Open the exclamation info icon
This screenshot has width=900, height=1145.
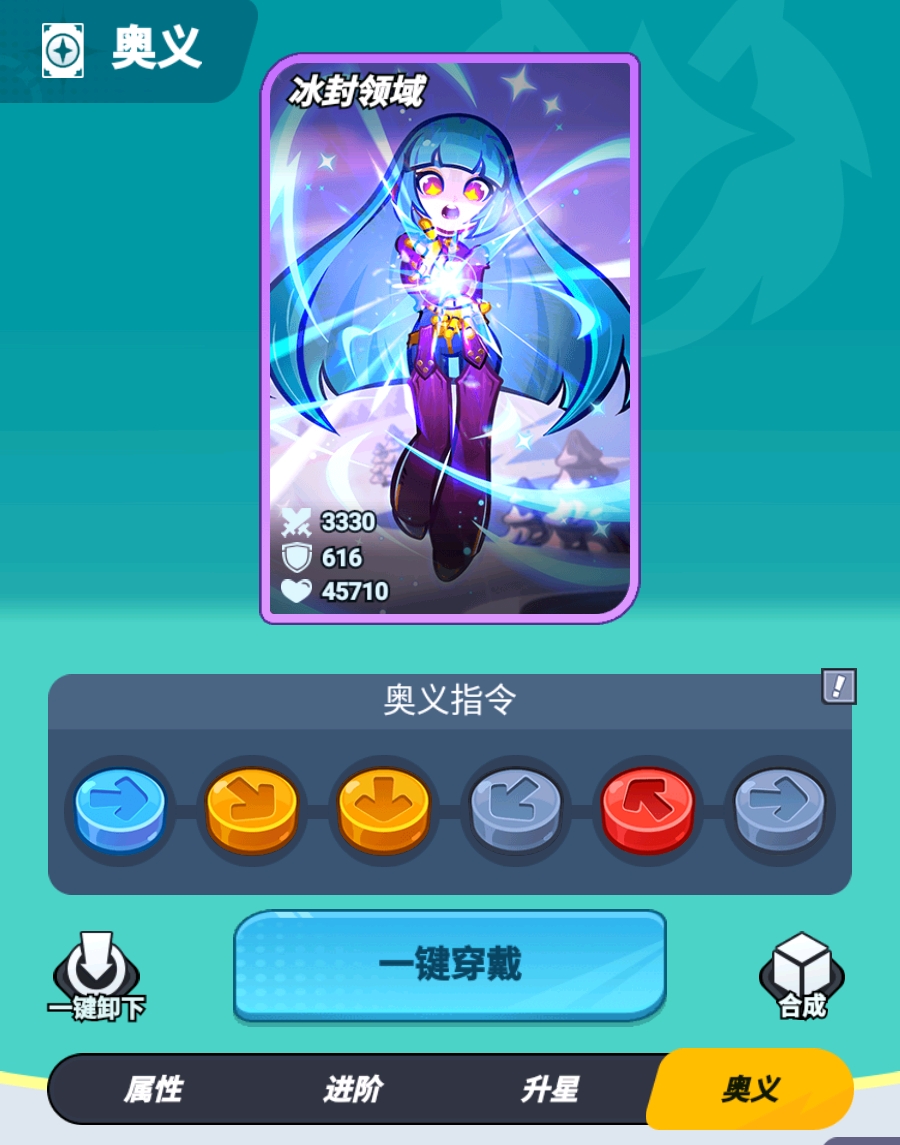point(838,686)
